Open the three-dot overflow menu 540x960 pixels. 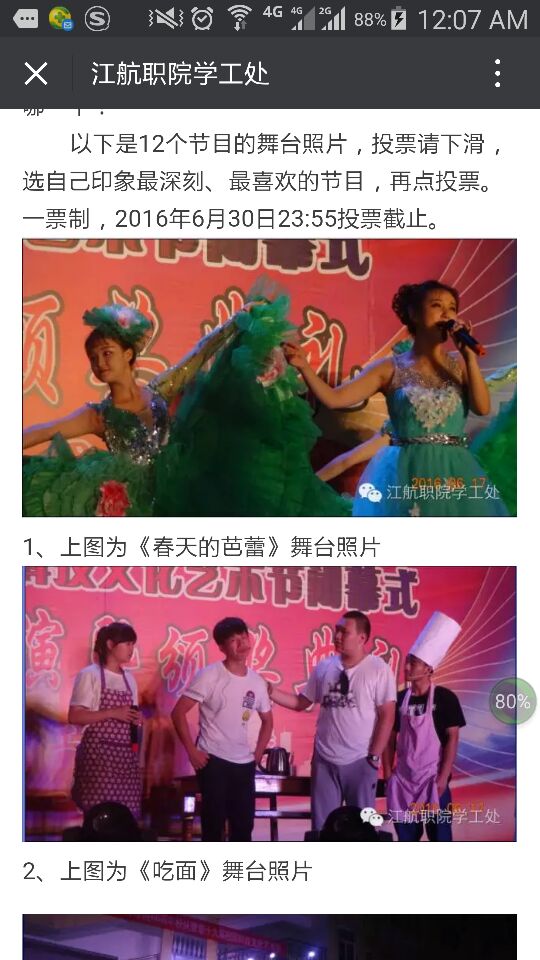tap(498, 74)
